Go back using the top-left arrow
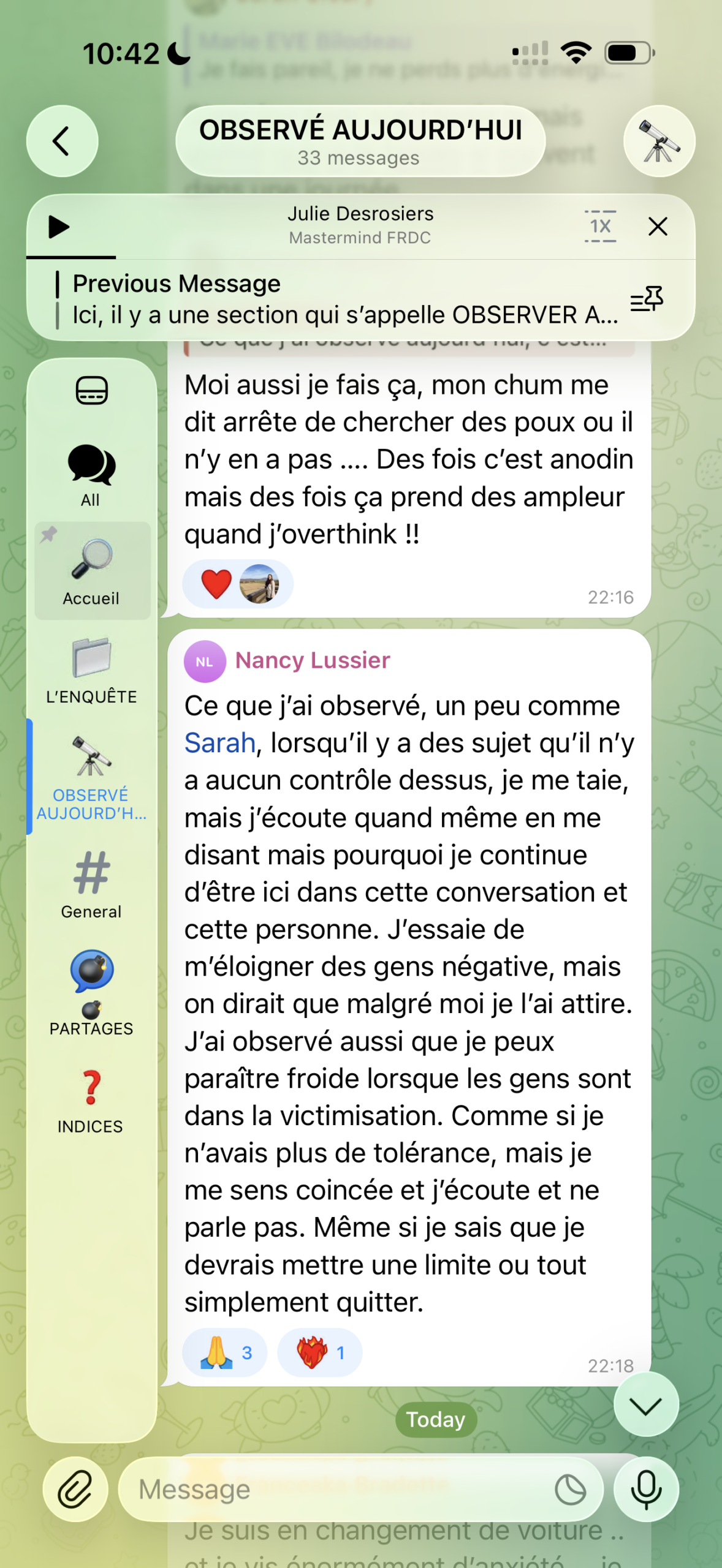Screen dimensions: 722x1568 point(62,141)
